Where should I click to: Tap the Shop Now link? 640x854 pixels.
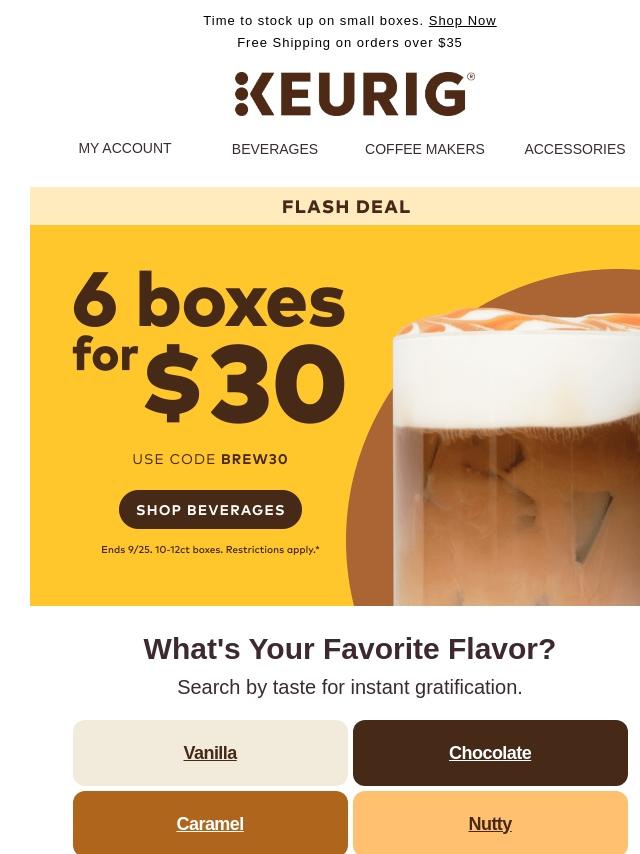click(x=462, y=21)
